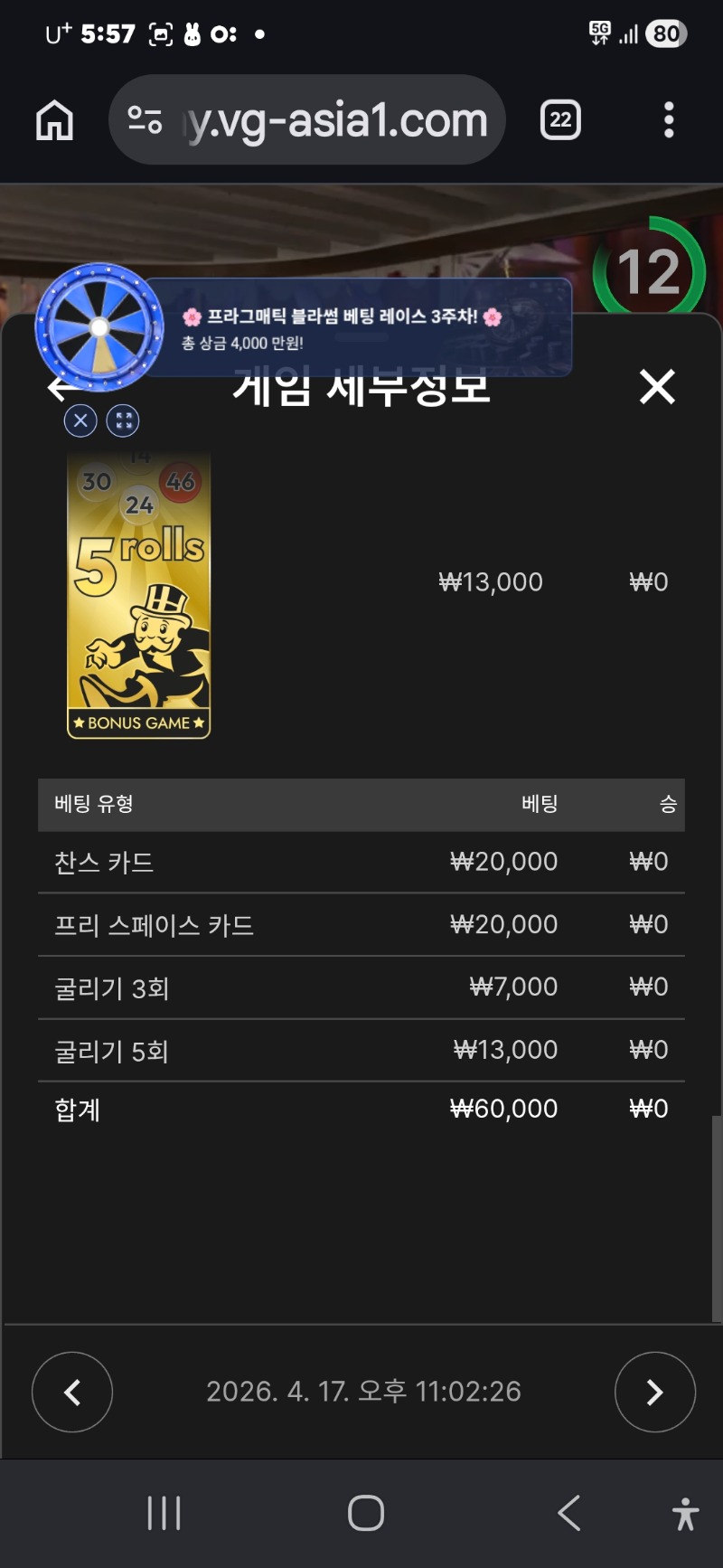Open recent apps from navigation bar
This screenshot has width=723, height=1568.
tap(164, 1513)
